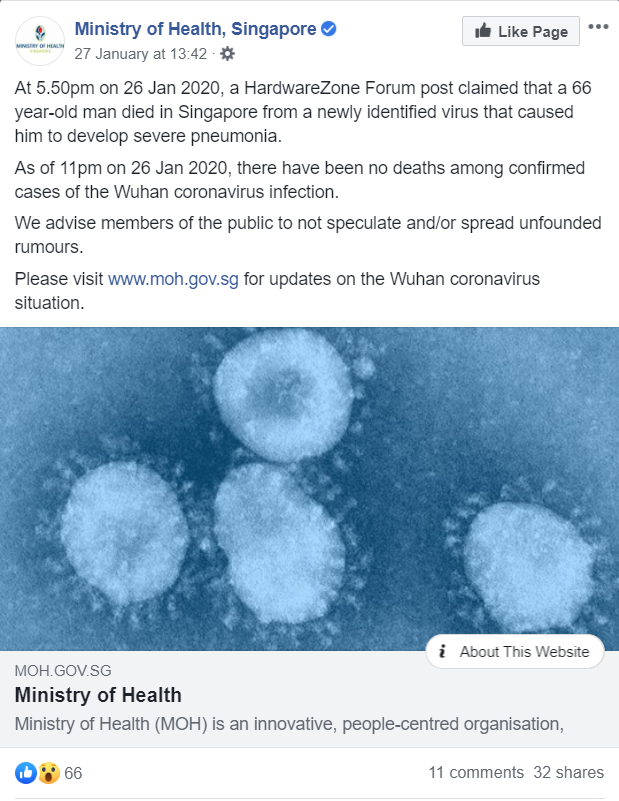The image size is (619, 801).
Task: Open Ministry of Health, Singapore page name
Action: [x=196, y=29]
